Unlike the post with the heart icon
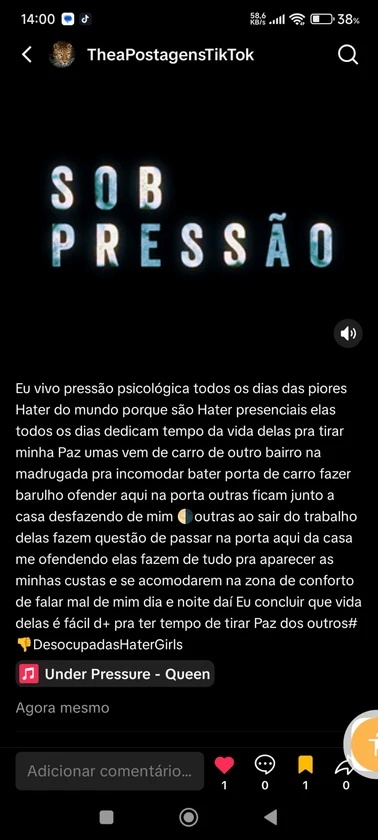 [x=224, y=765]
